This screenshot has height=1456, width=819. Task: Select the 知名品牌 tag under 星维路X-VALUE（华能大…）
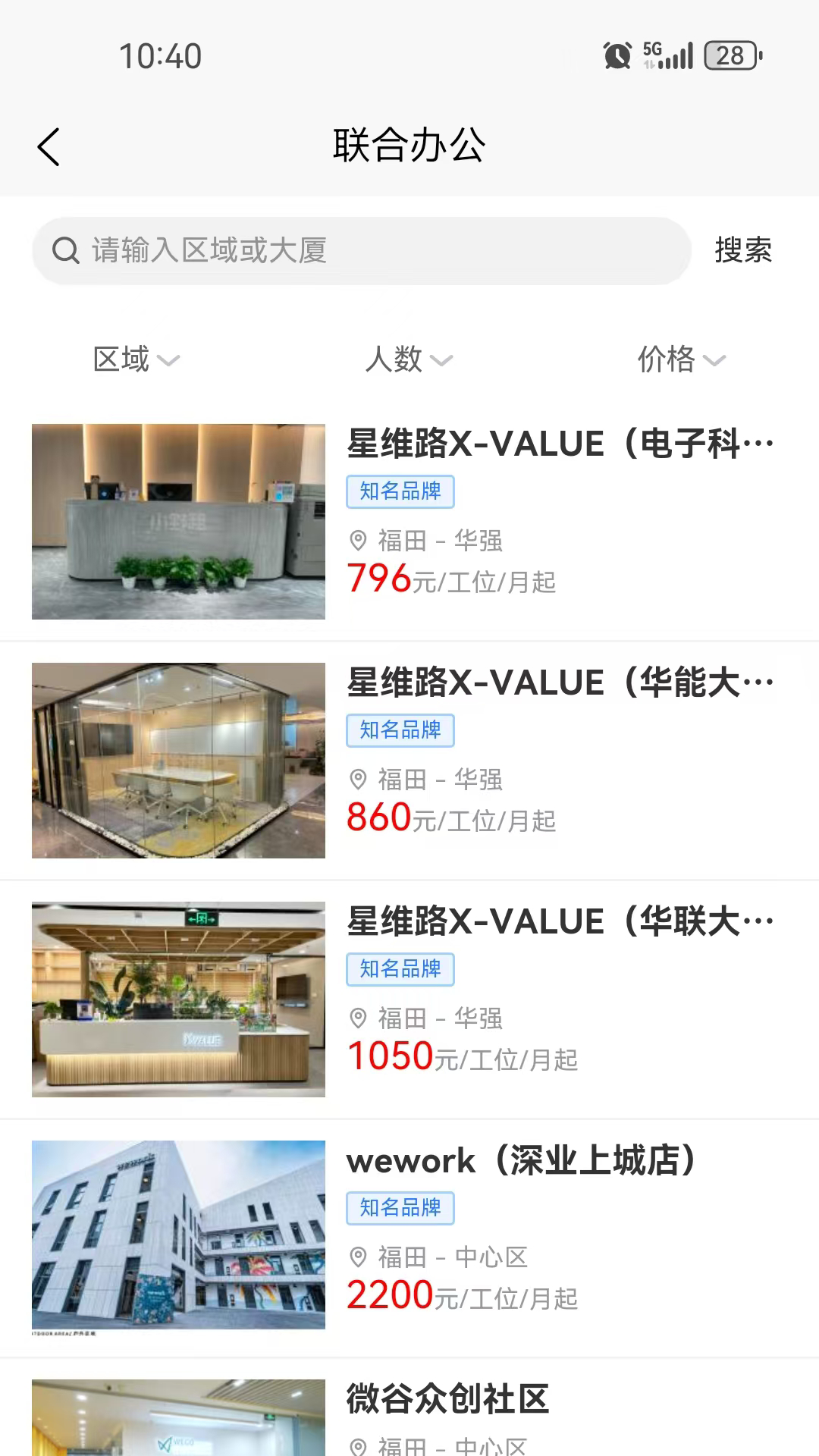pyautogui.click(x=400, y=730)
